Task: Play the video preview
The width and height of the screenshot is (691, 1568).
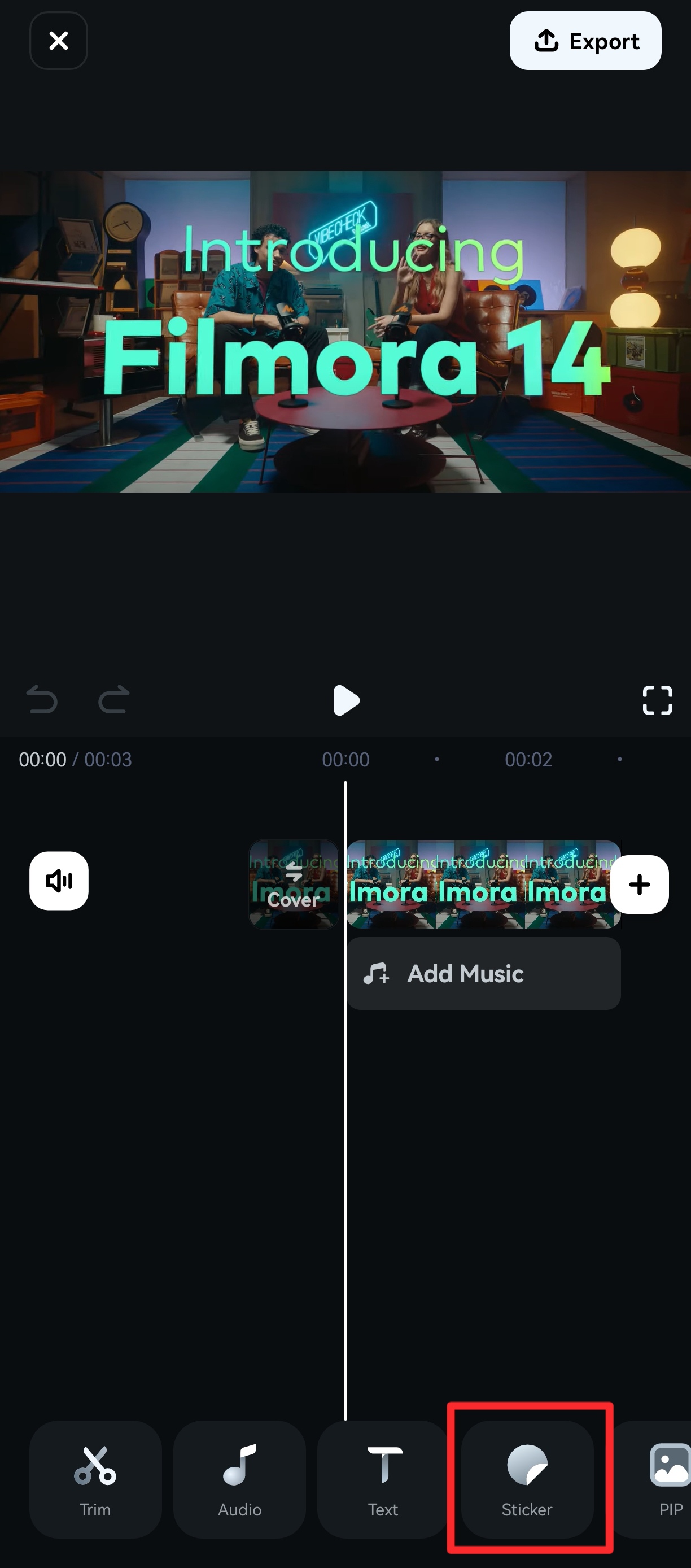Action: click(x=346, y=700)
